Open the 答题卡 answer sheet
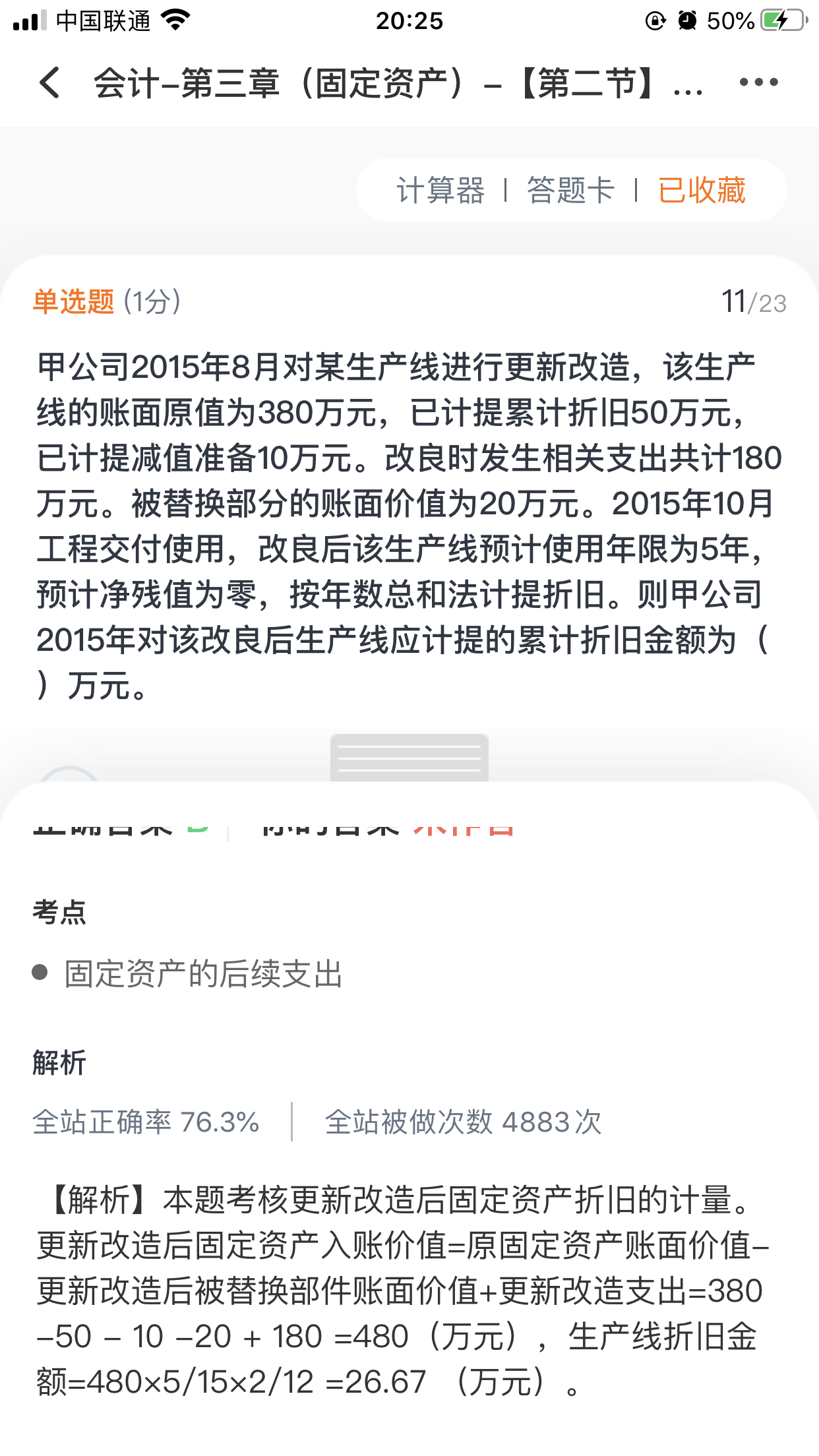 (x=570, y=191)
